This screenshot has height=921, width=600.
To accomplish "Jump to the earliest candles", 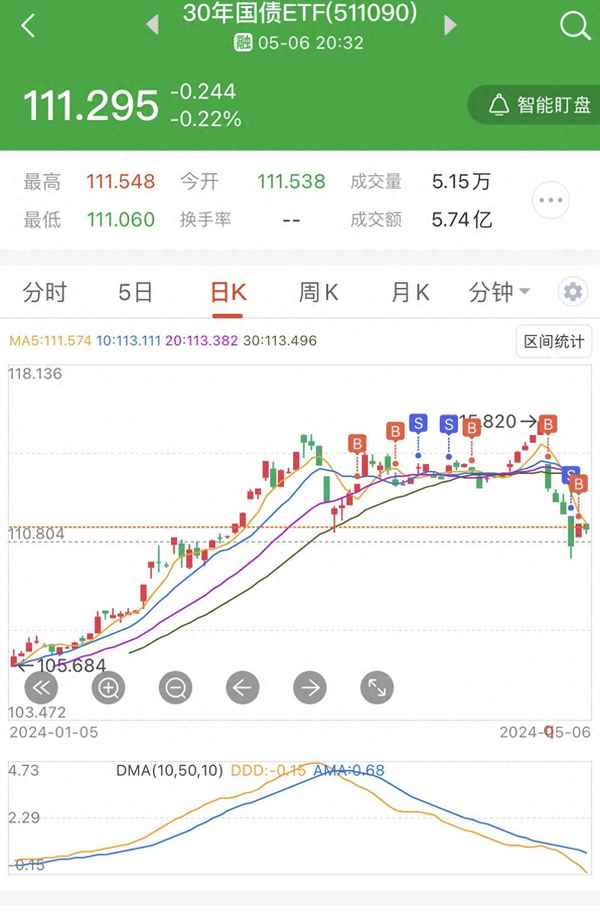I will [x=42, y=688].
